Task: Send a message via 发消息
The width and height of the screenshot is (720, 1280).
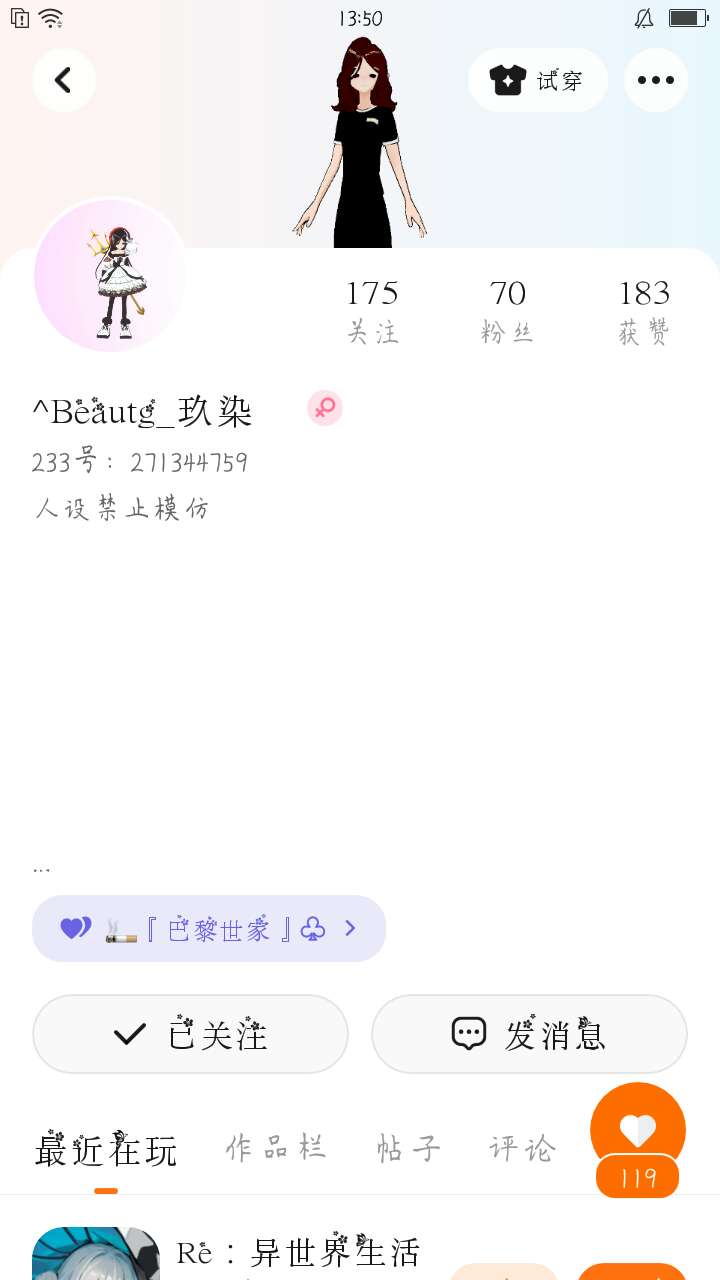Action: click(x=529, y=1034)
